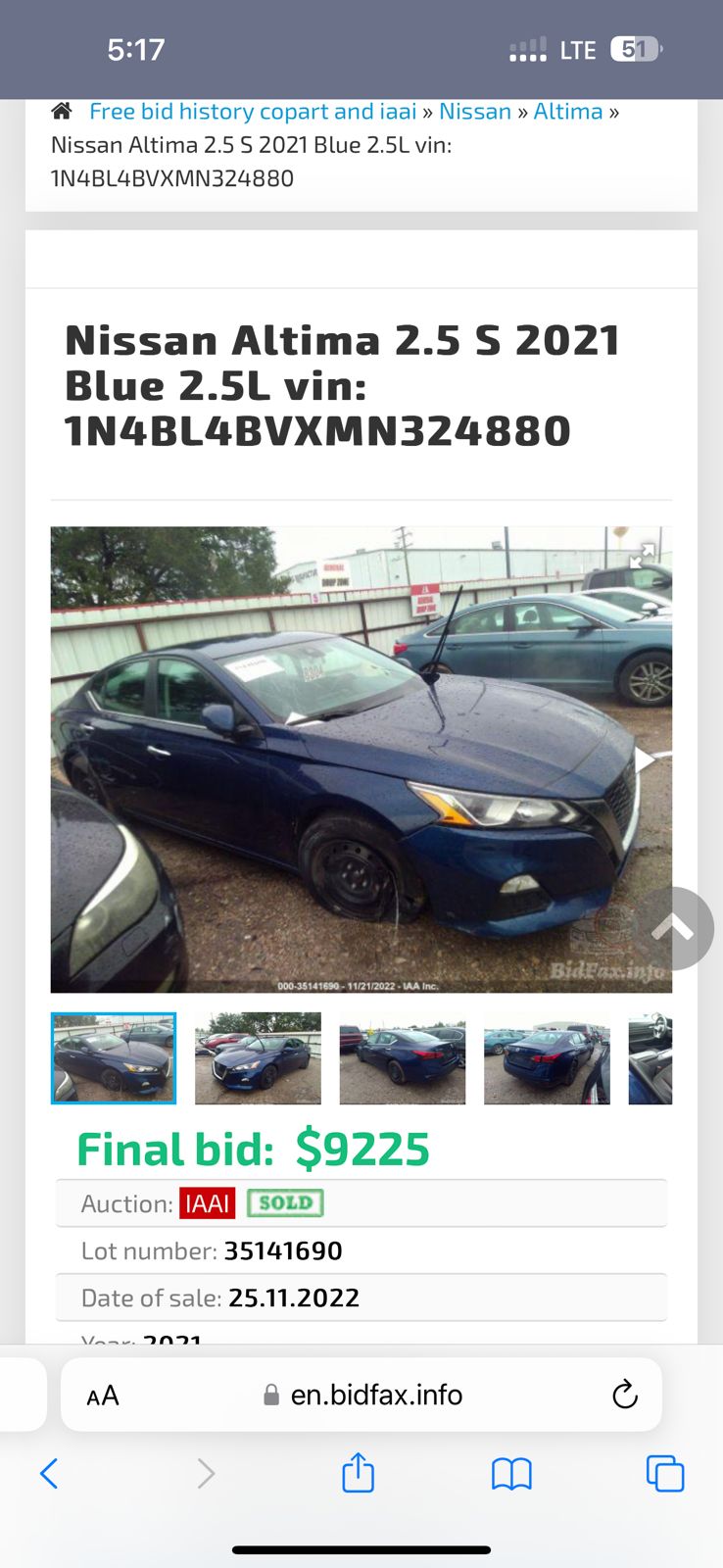Jump back to top with the up-arrow button
723x1568 pixels.
point(673,928)
